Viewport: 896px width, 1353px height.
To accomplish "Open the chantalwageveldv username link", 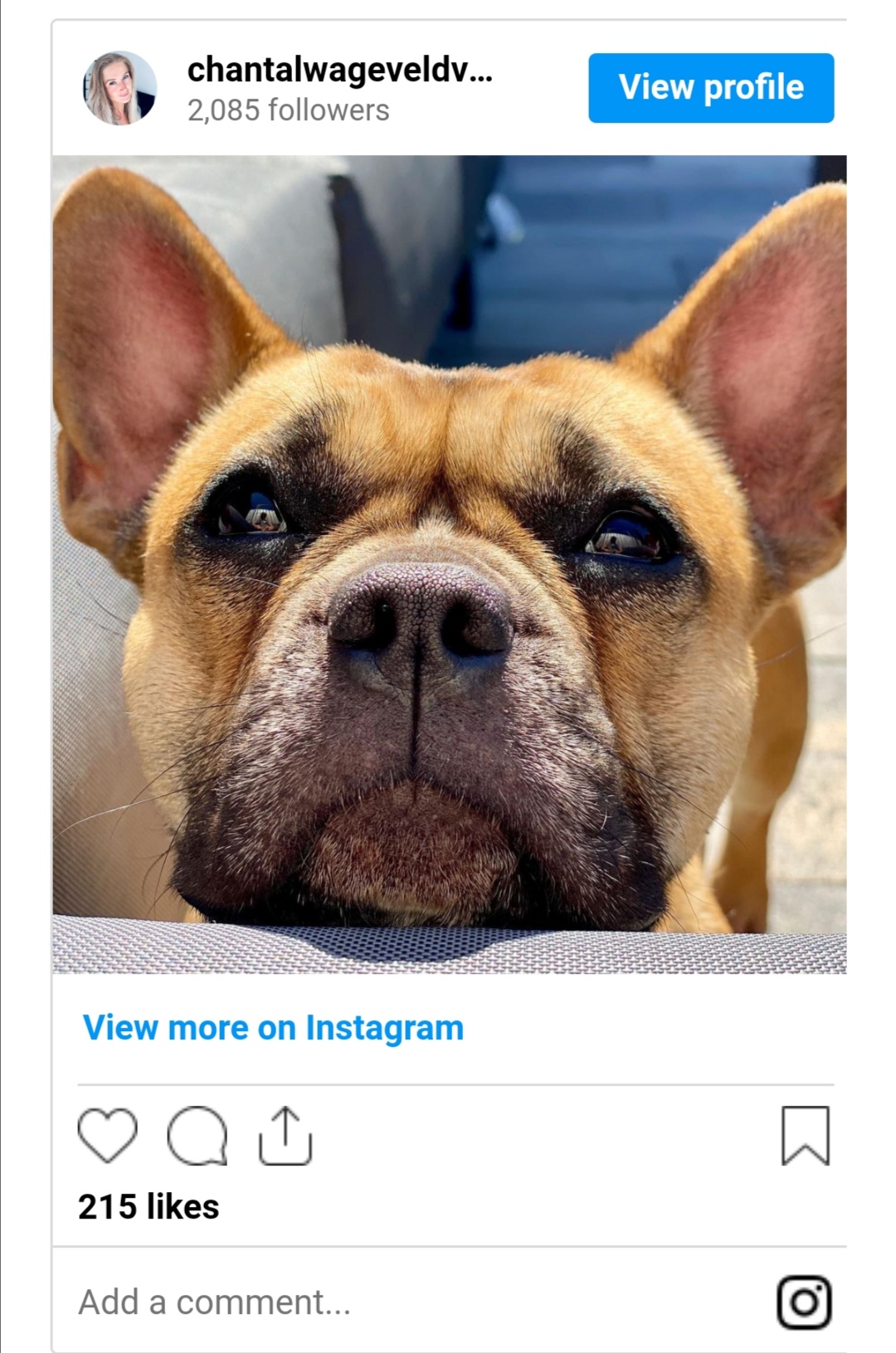I will click(339, 71).
